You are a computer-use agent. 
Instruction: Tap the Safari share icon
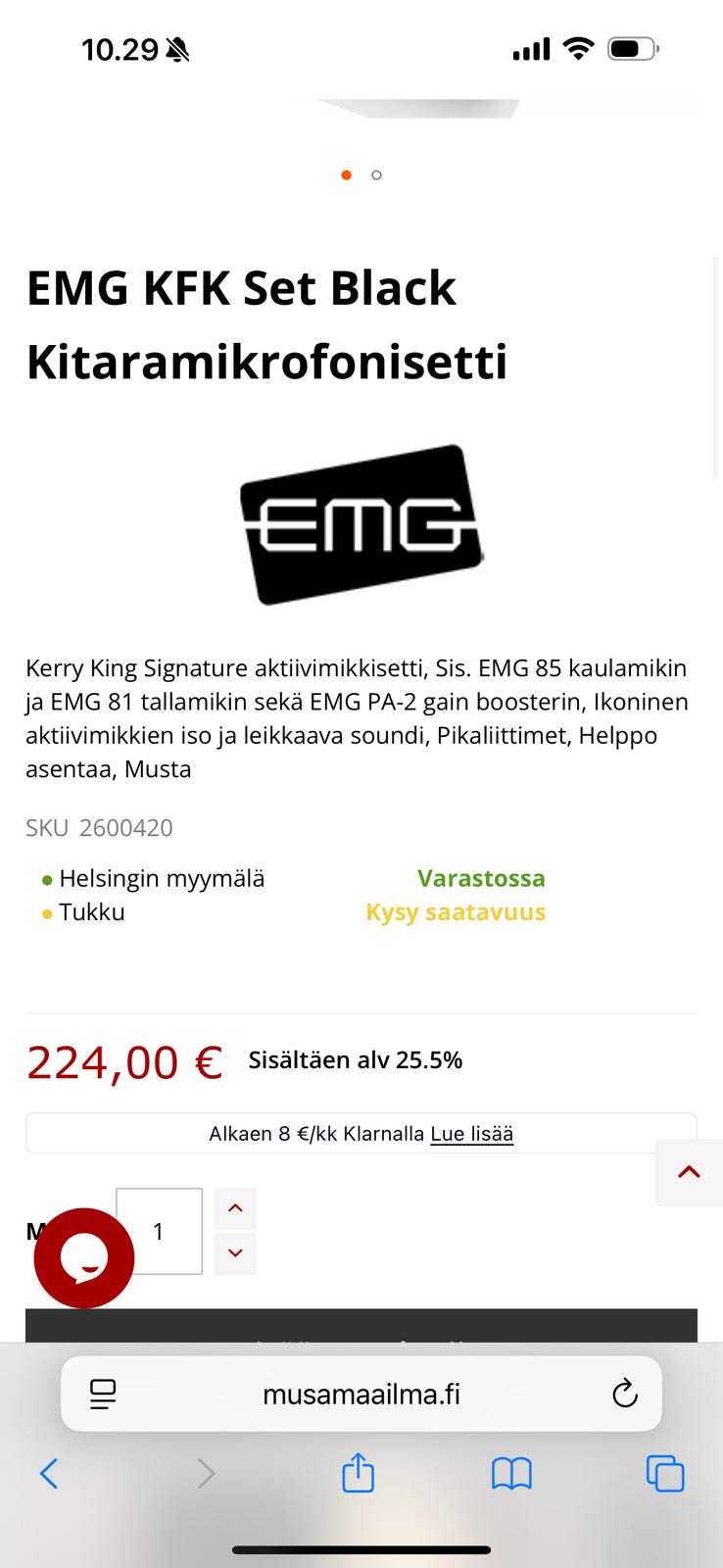(358, 1473)
